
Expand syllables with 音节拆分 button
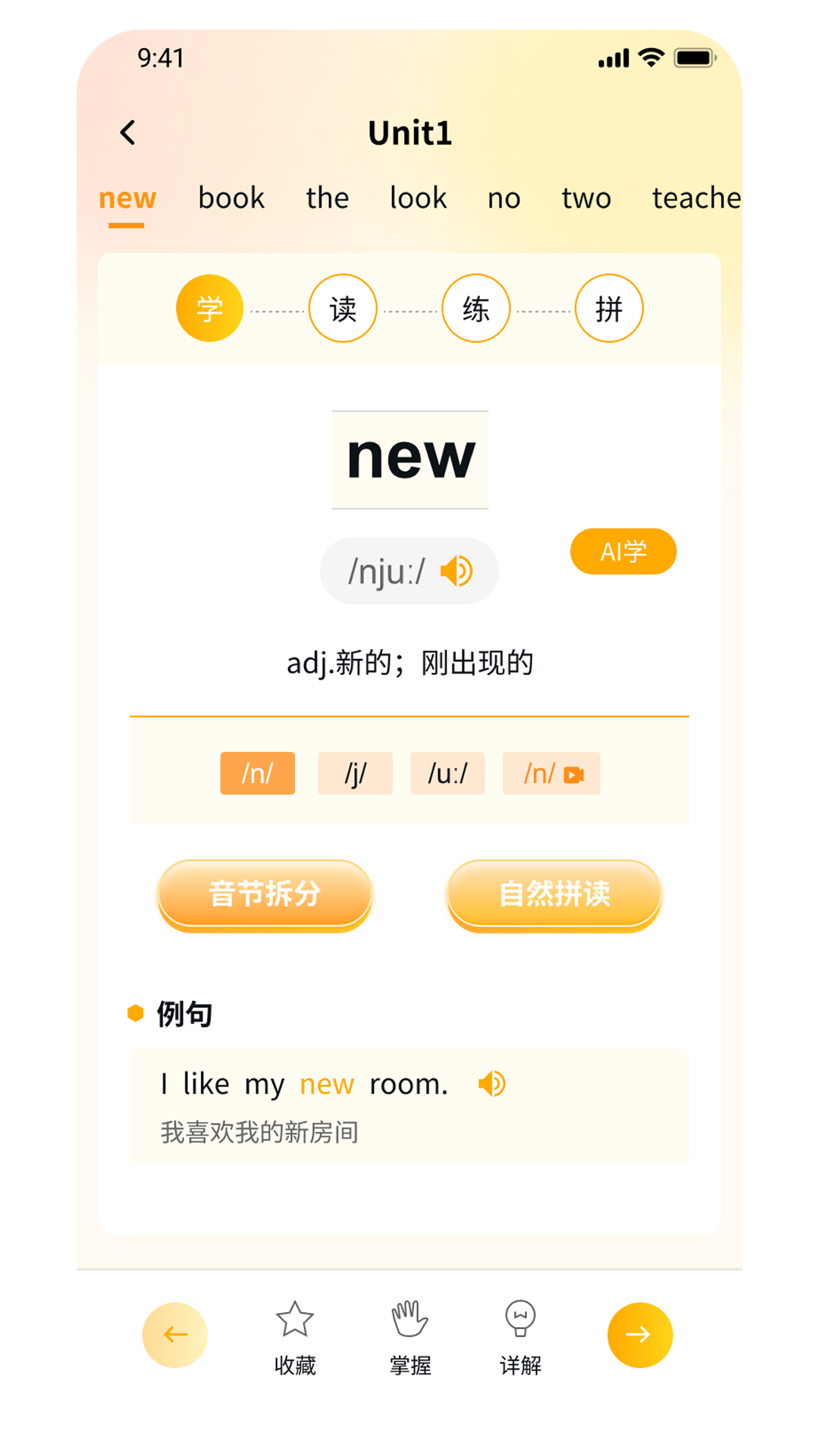[x=264, y=893]
